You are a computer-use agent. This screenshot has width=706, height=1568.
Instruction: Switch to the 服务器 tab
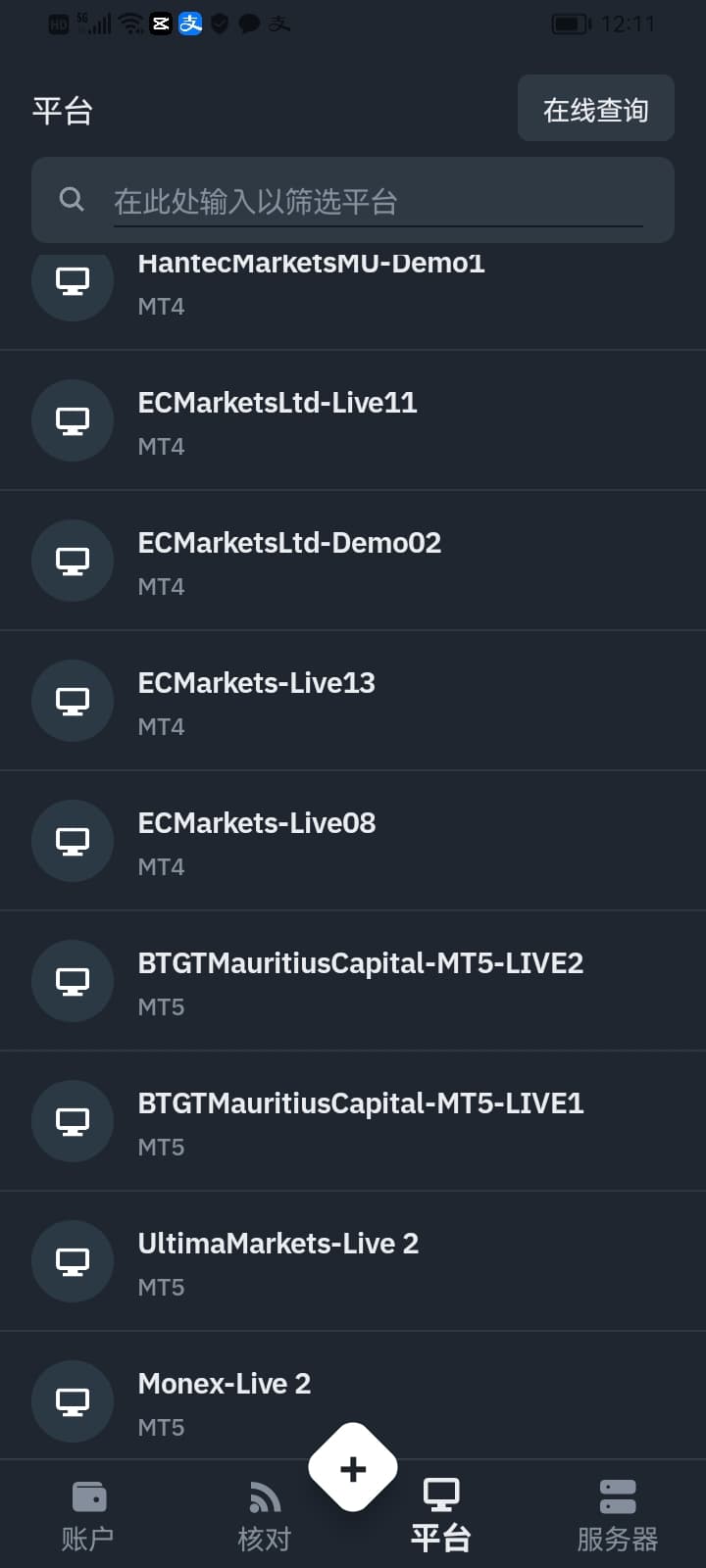[x=618, y=1516]
